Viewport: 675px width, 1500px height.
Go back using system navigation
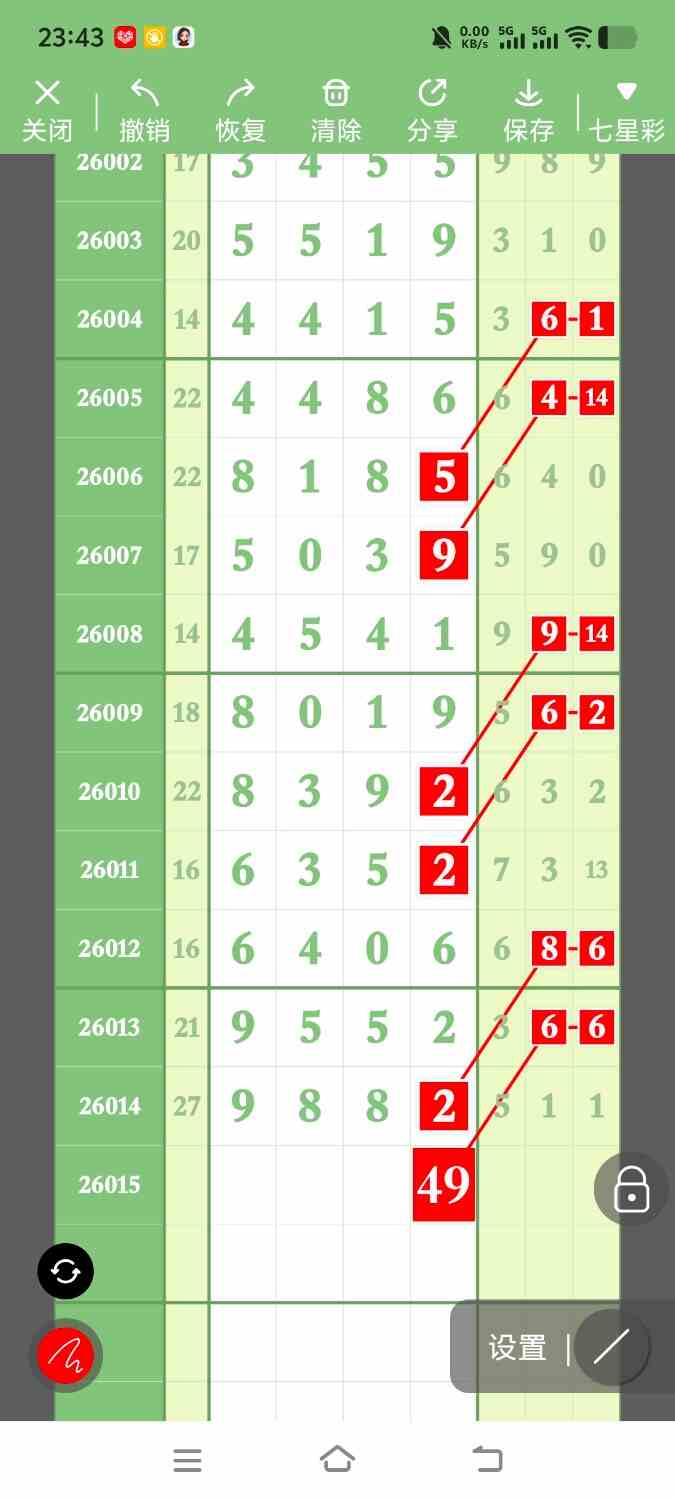pyautogui.click(x=487, y=1460)
